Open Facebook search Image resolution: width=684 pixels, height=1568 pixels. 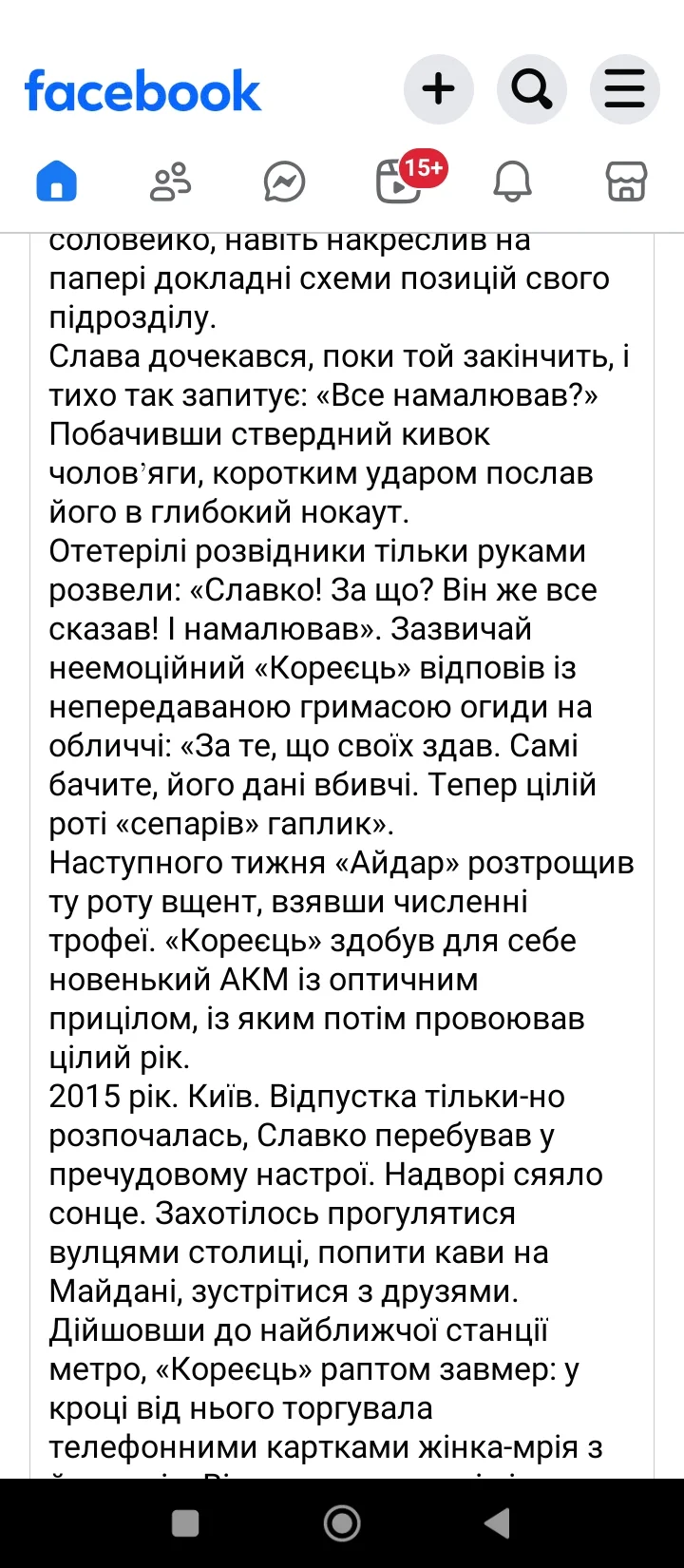click(x=531, y=90)
